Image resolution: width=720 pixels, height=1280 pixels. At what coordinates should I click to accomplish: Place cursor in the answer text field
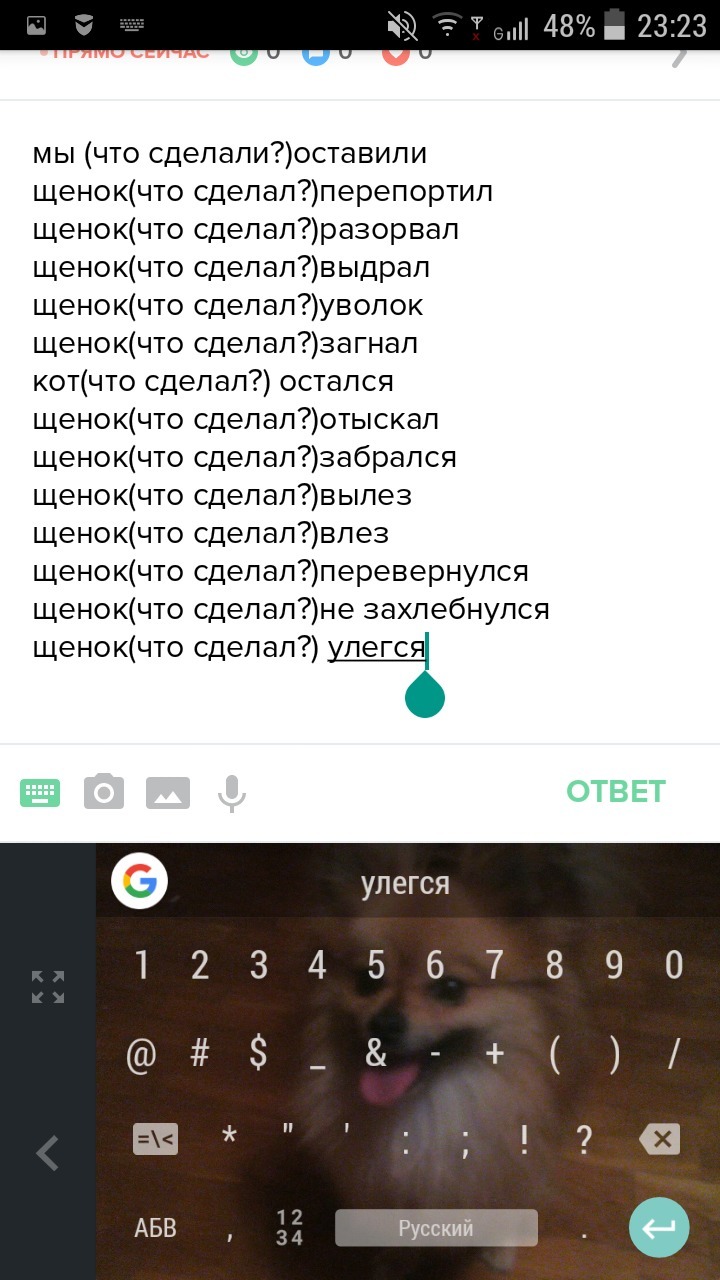pyautogui.click(x=360, y=420)
